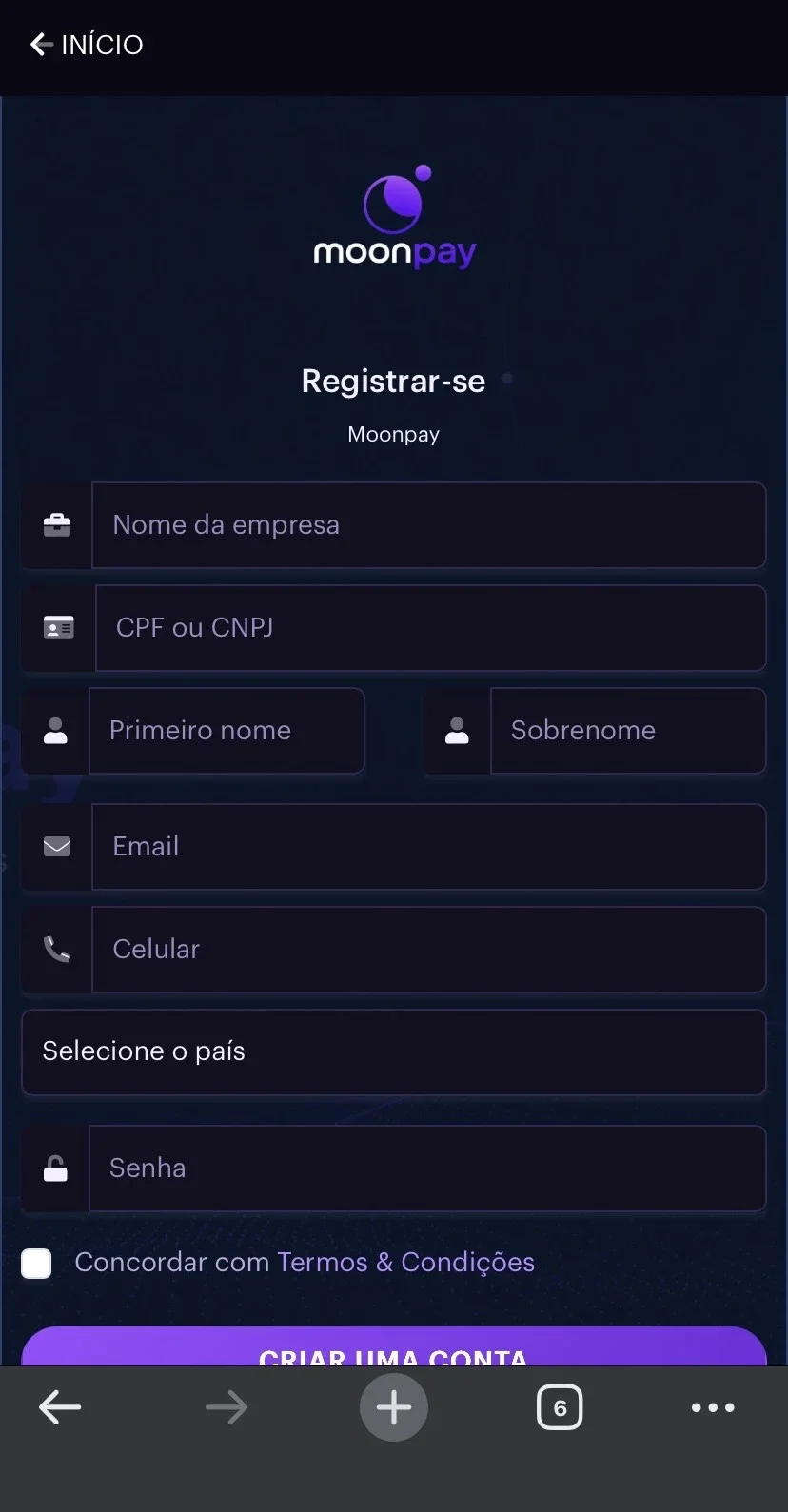The image size is (788, 1512).
Task: Focus the Nome da empresa field
Action: click(428, 525)
